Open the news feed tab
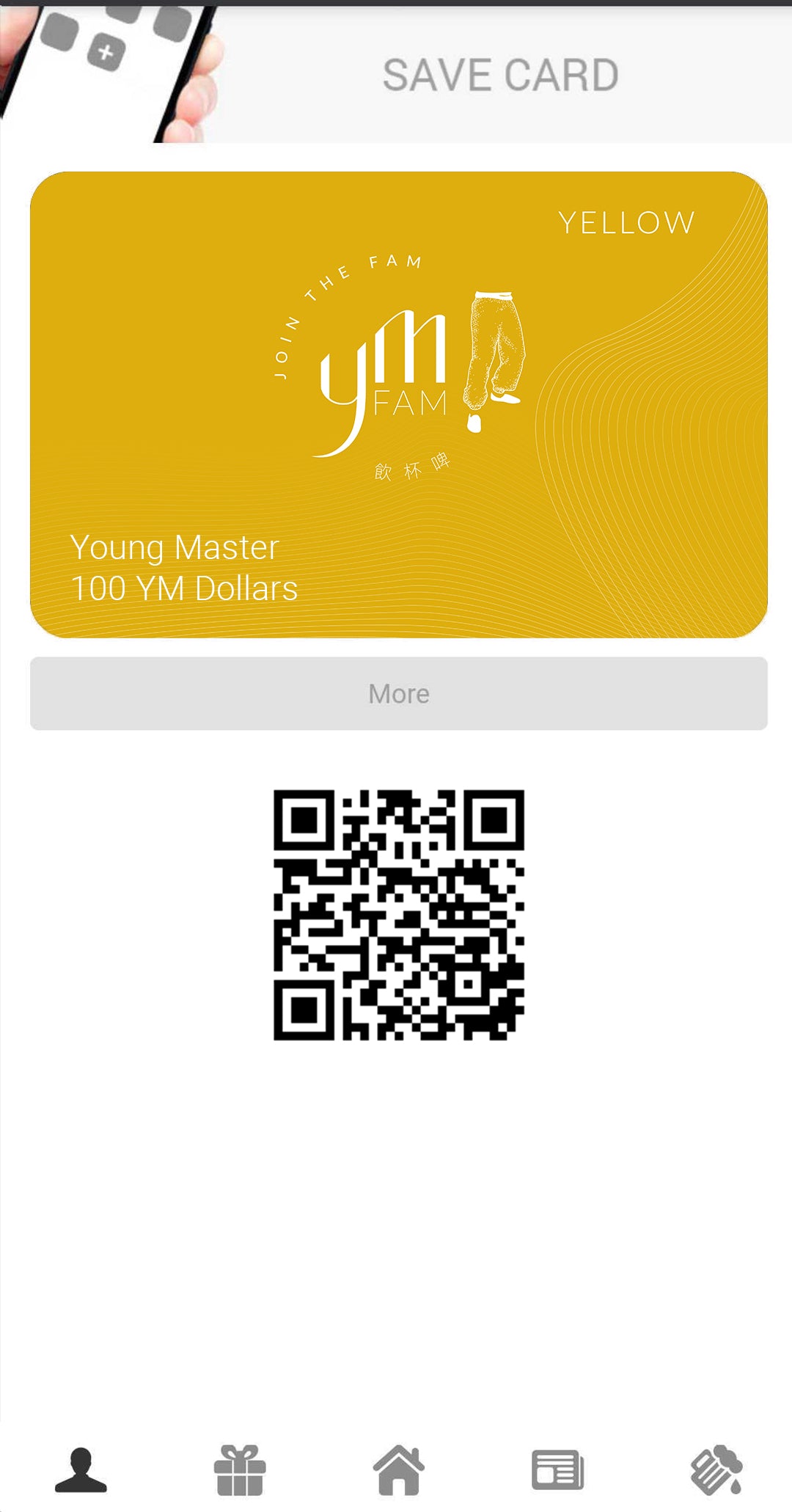The width and height of the screenshot is (792, 1512). (557, 1469)
